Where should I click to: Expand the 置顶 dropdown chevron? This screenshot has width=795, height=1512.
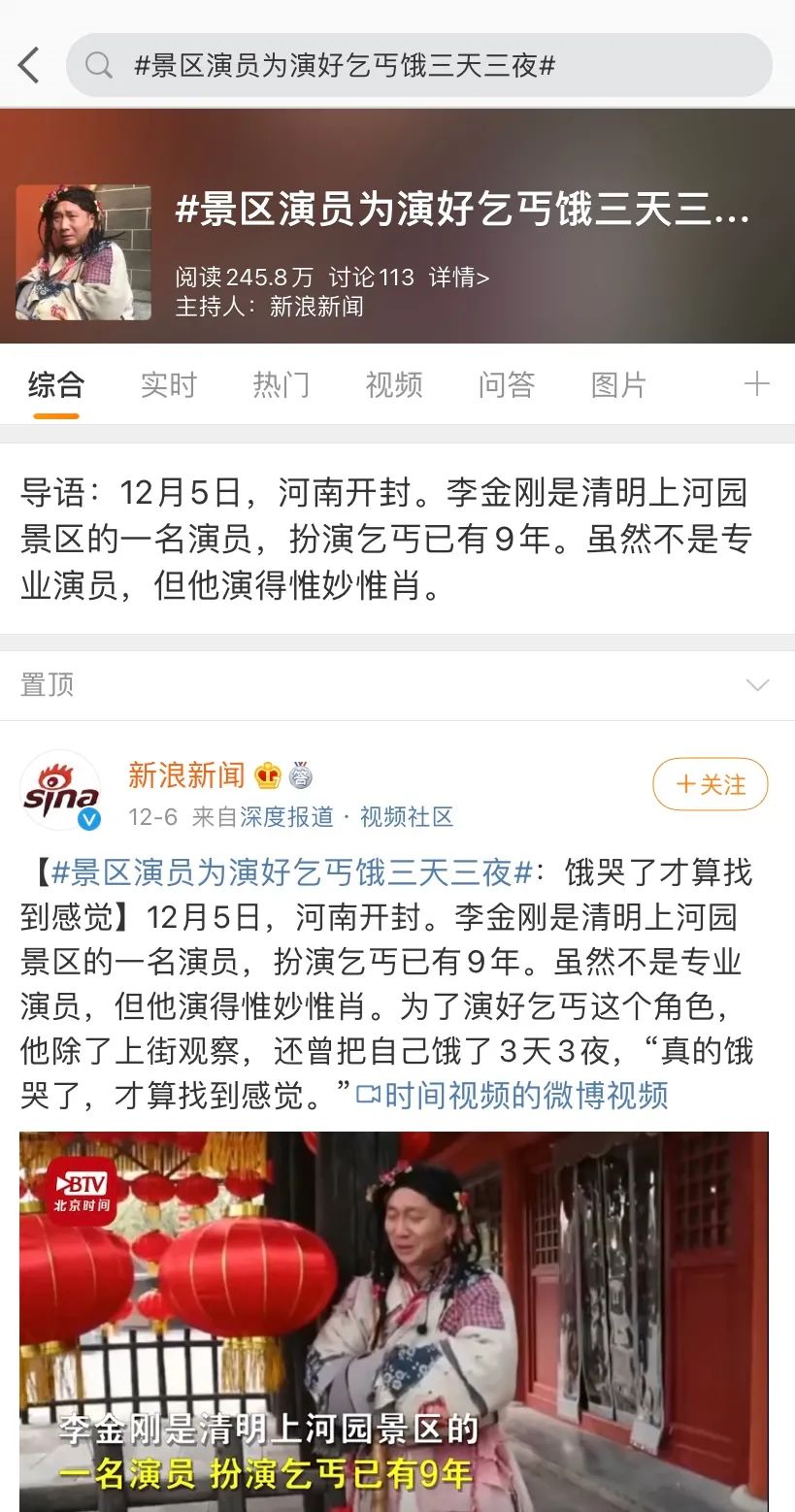[757, 685]
